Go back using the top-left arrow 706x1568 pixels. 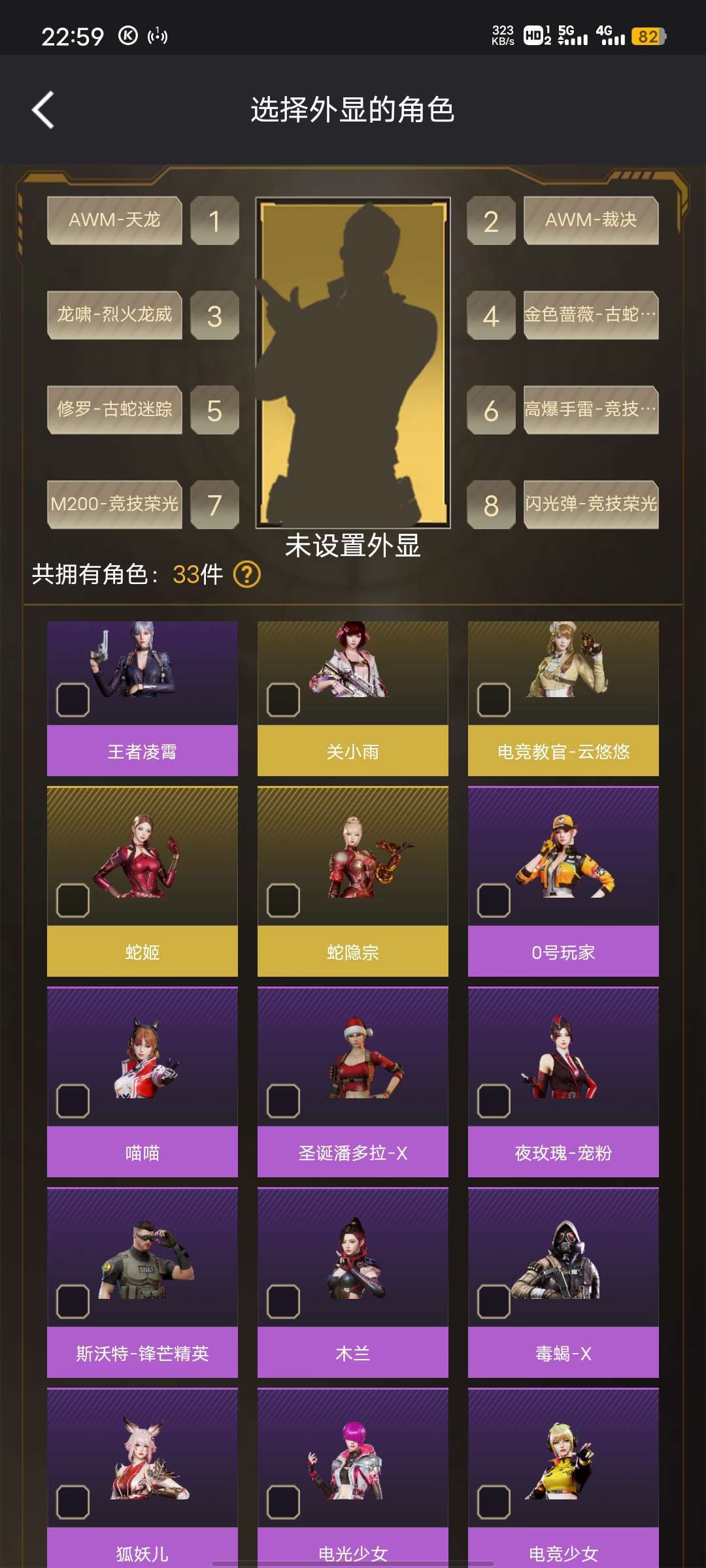click(x=43, y=110)
